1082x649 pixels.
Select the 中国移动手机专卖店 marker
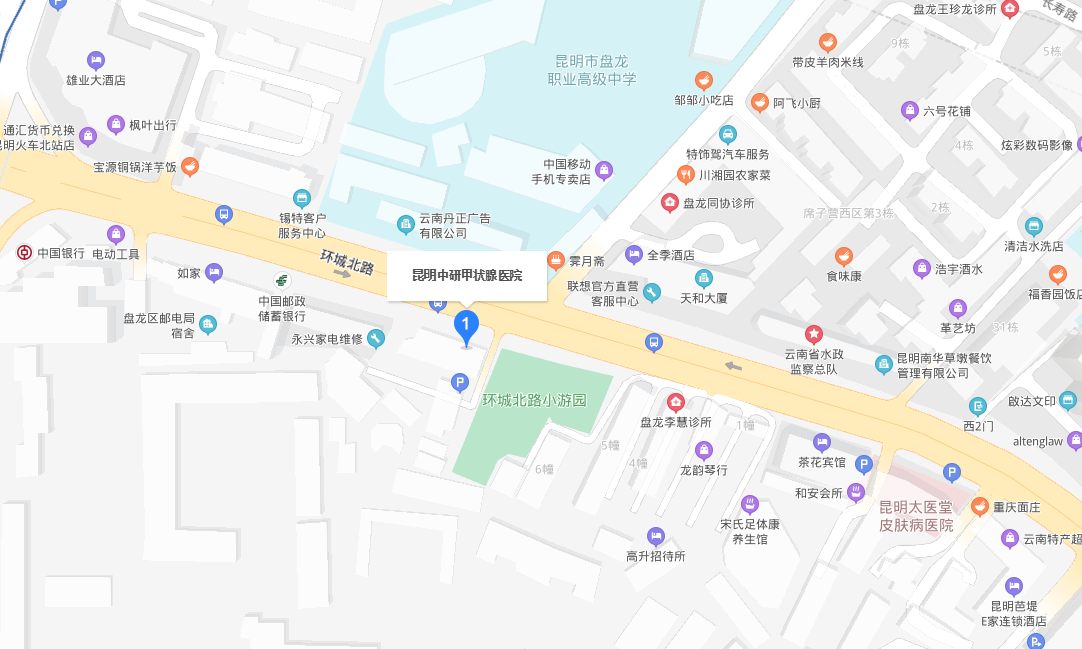(x=603, y=170)
